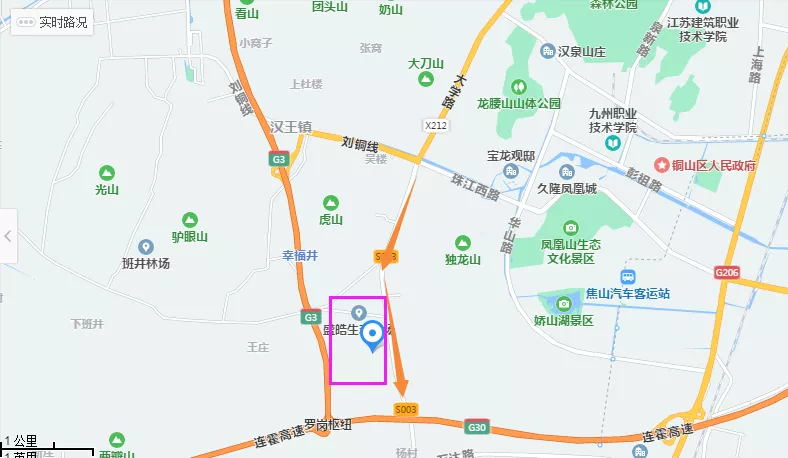The height and width of the screenshot is (458, 788).
Task: Tap the blue location pin marker
Action: tap(373, 336)
